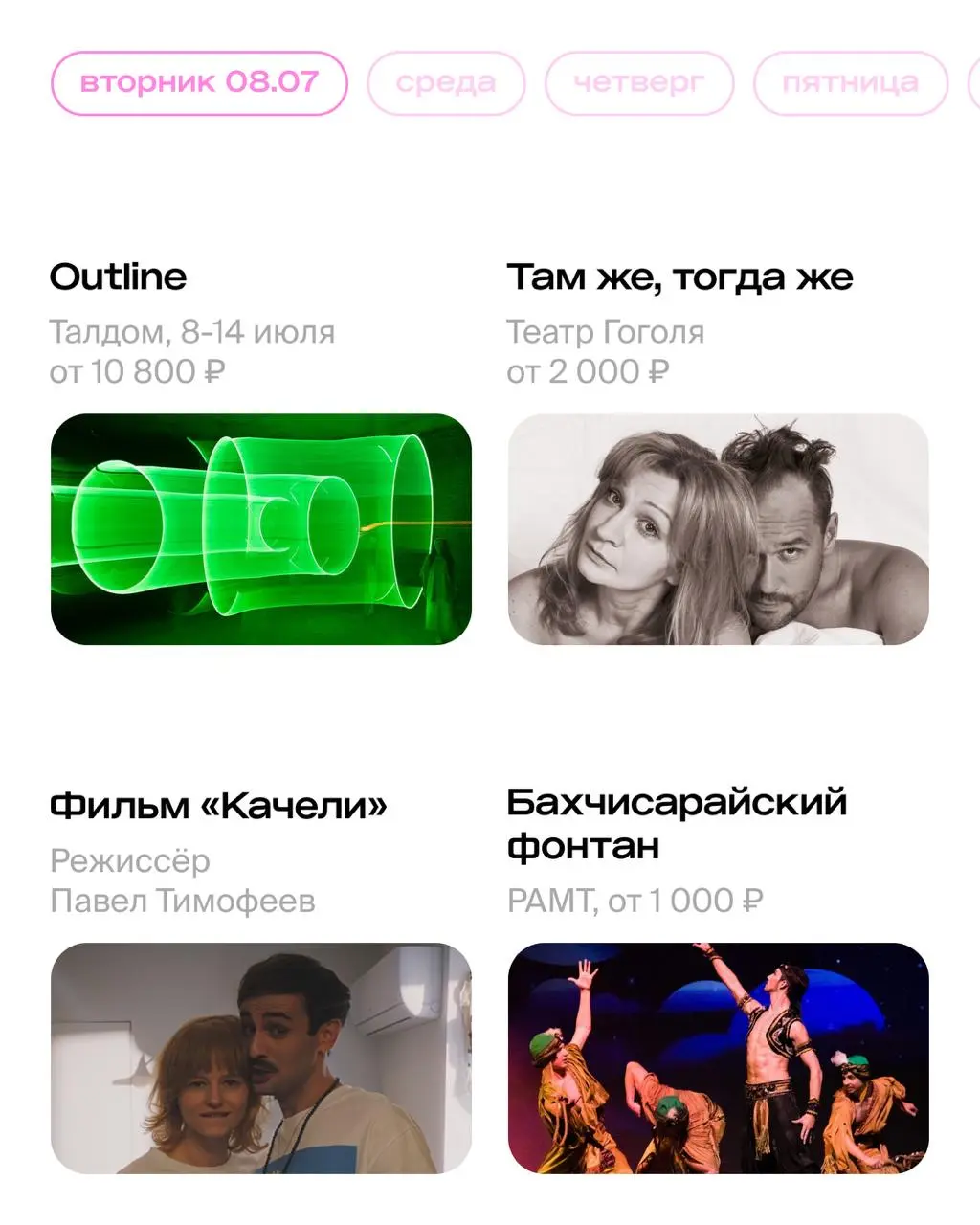Image resolution: width=980 pixels, height=1225 pixels.
Task: Open the "Outline" festival event
Action: tap(119, 278)
